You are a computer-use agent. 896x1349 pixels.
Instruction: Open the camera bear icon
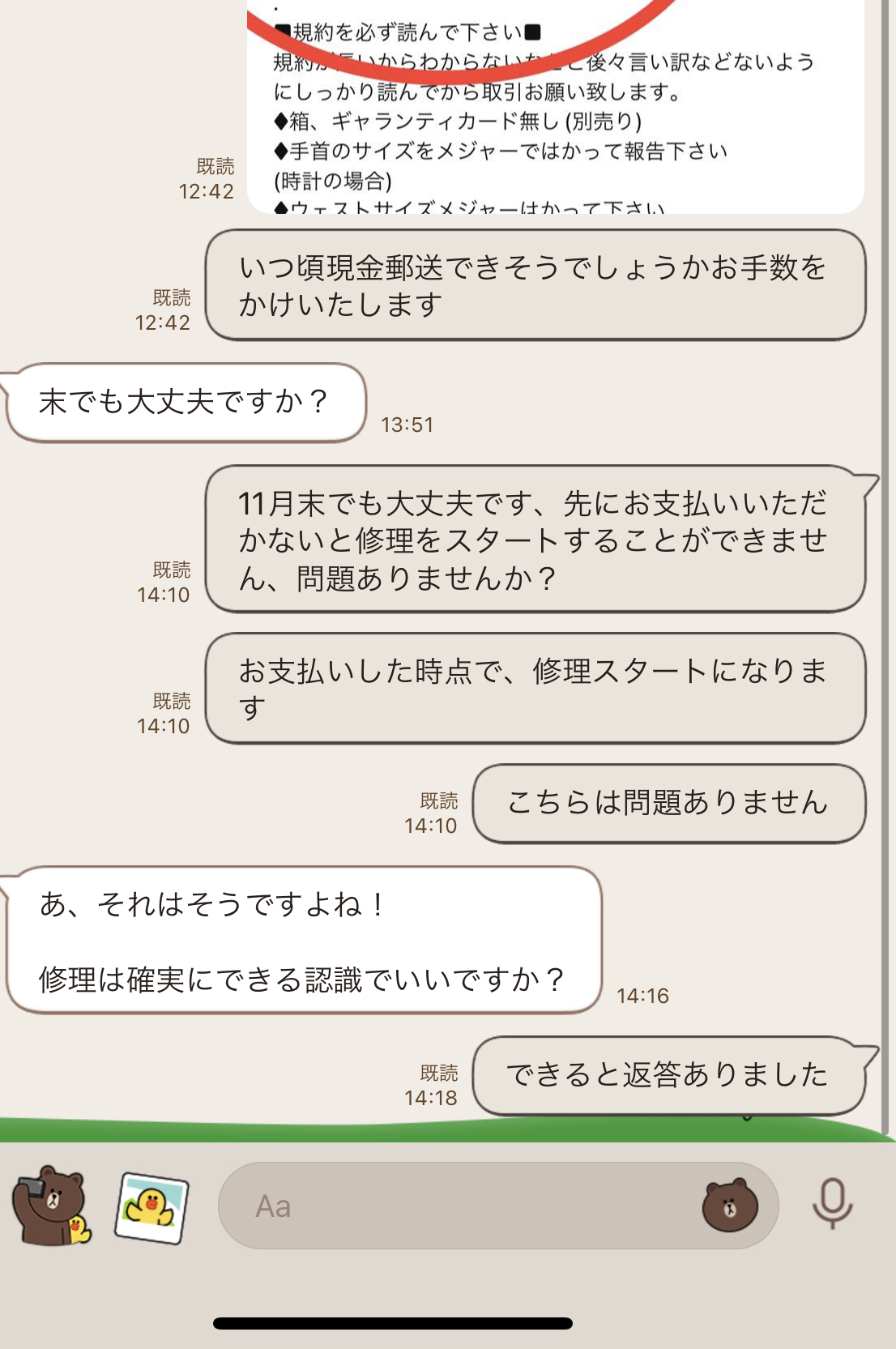click(x=50, y=1206)
